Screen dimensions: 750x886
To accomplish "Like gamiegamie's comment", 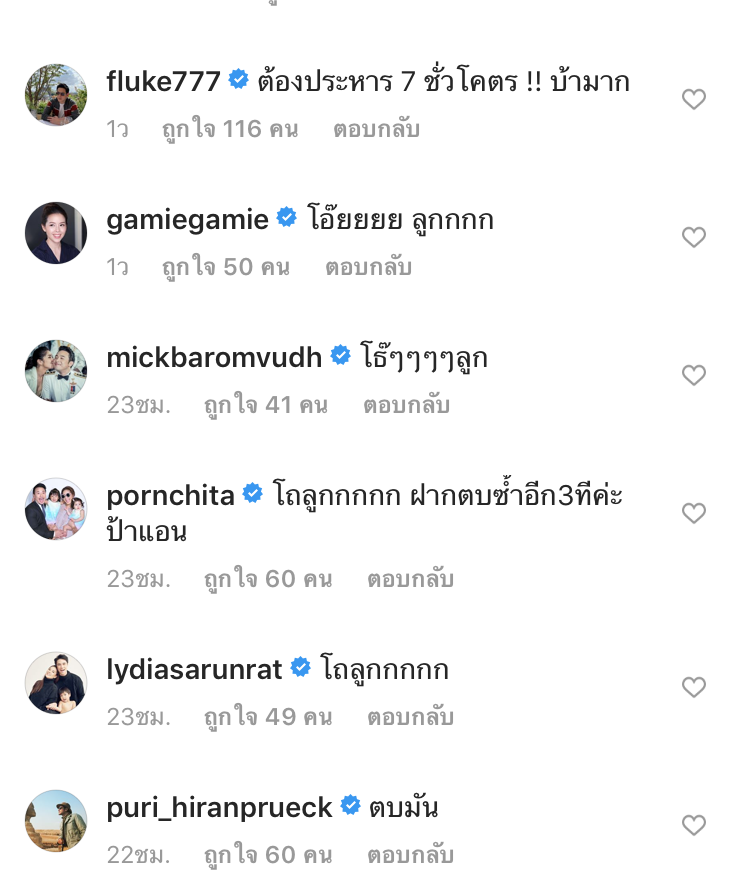I will [x=693, y=237].
